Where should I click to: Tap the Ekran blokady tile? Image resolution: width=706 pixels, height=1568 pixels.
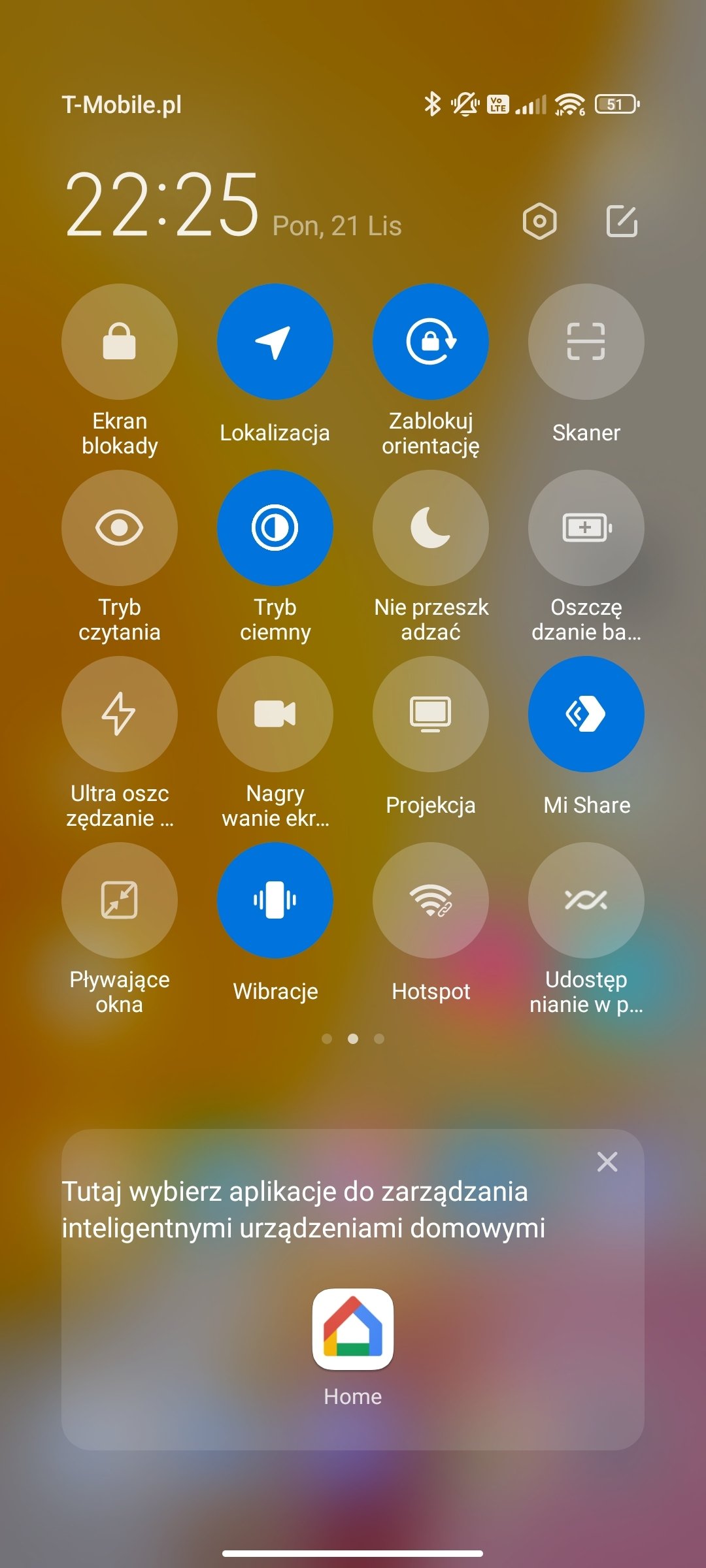click(x=120, y=342)
